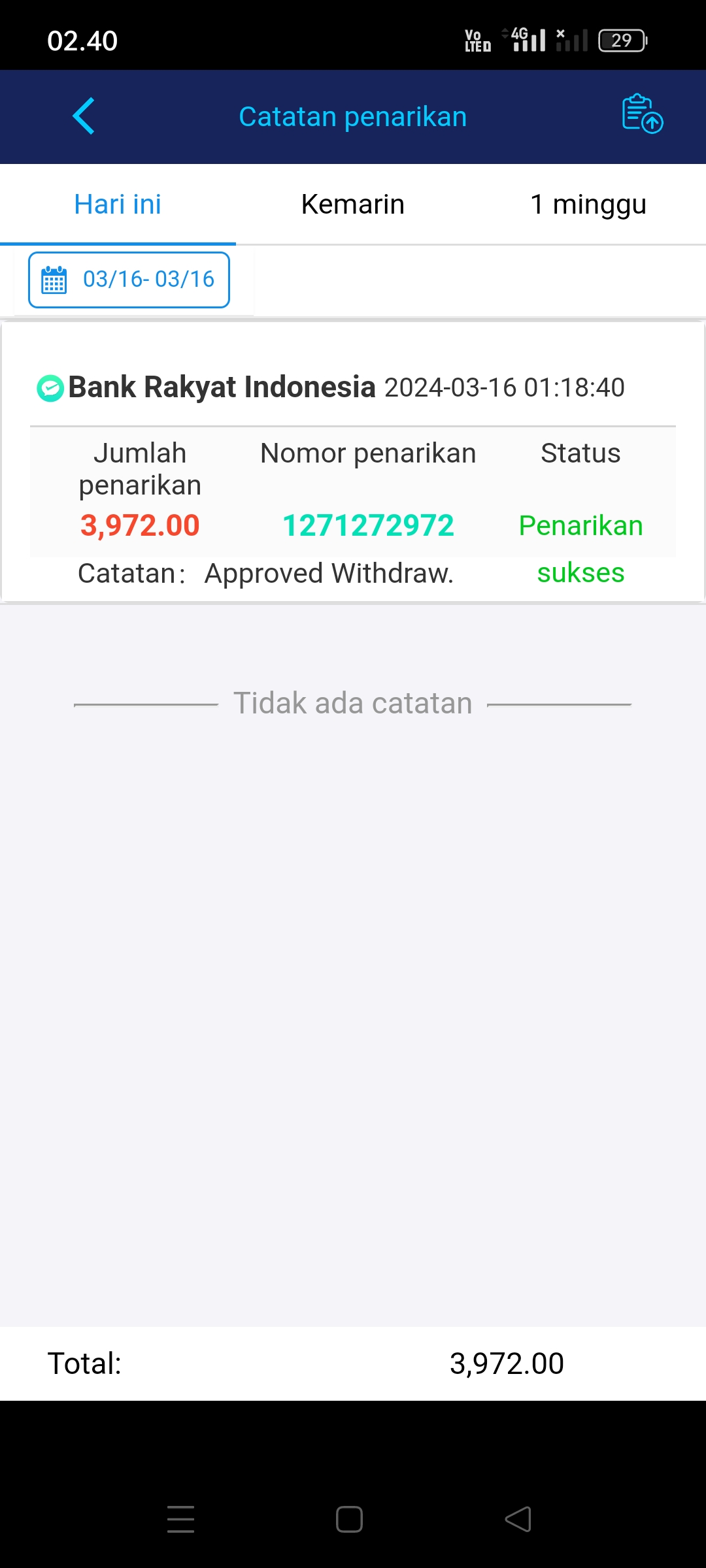The image size is (706, 1568).
Task: Tap the system home button
Action: click(x=349, y=1519)
